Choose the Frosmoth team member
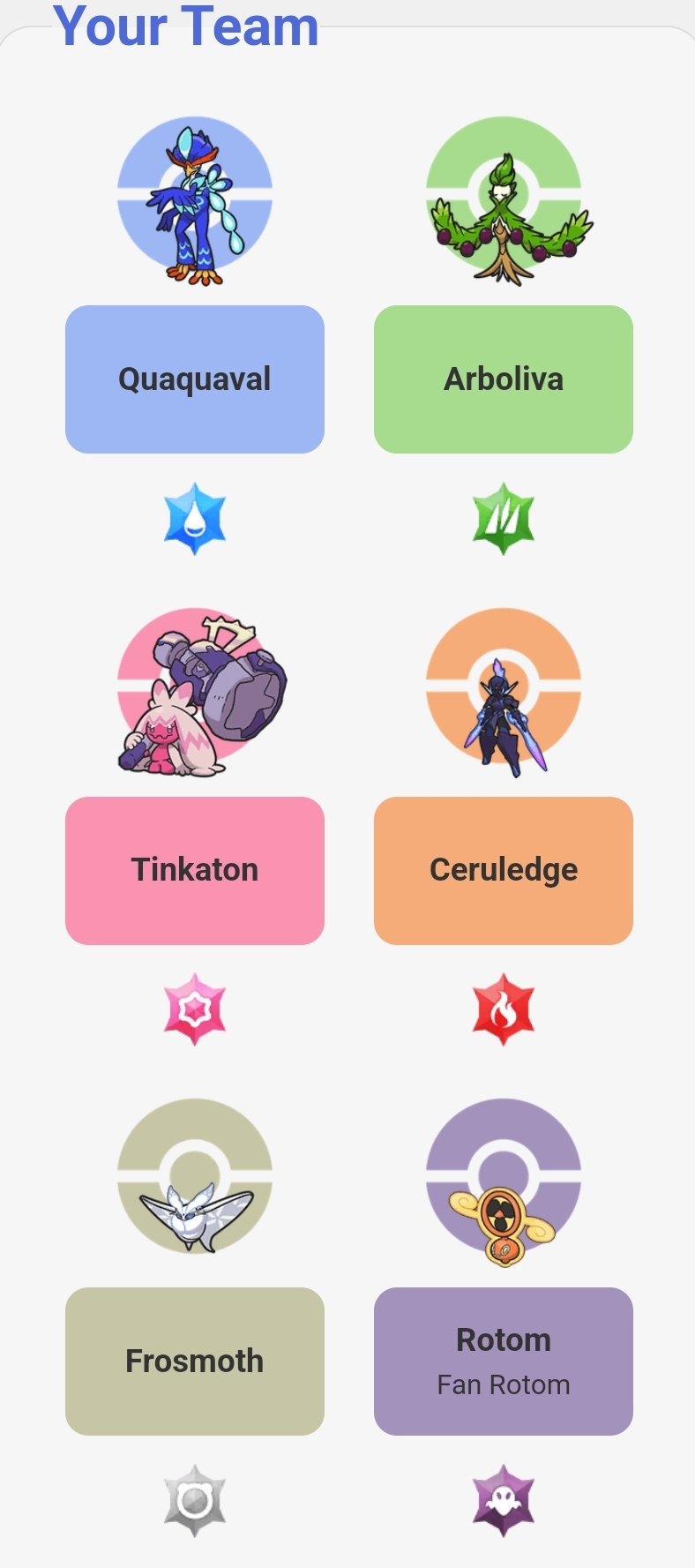This screenshot has width=695, height=1568. click(195, 1361)
